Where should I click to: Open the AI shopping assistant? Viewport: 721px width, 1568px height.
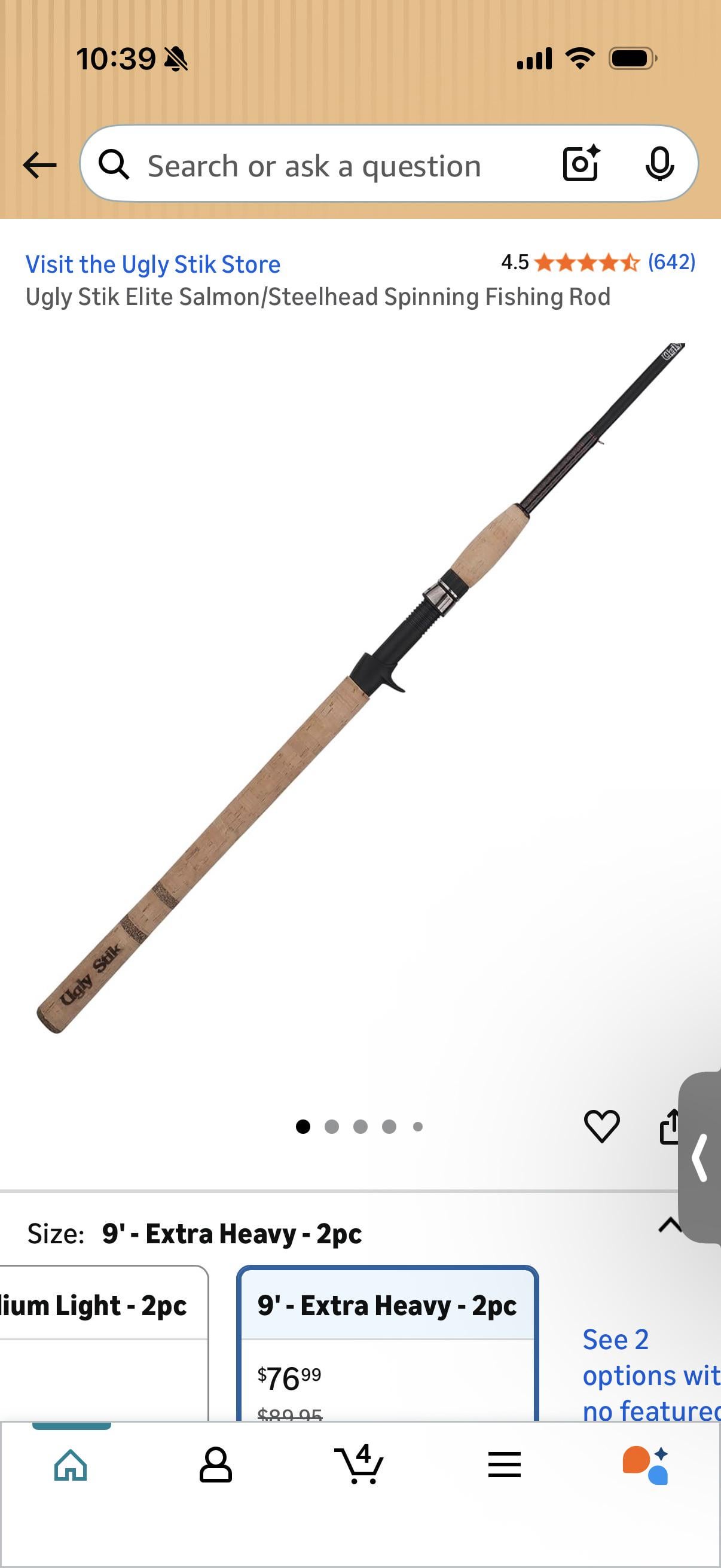tap(646, 1465)
